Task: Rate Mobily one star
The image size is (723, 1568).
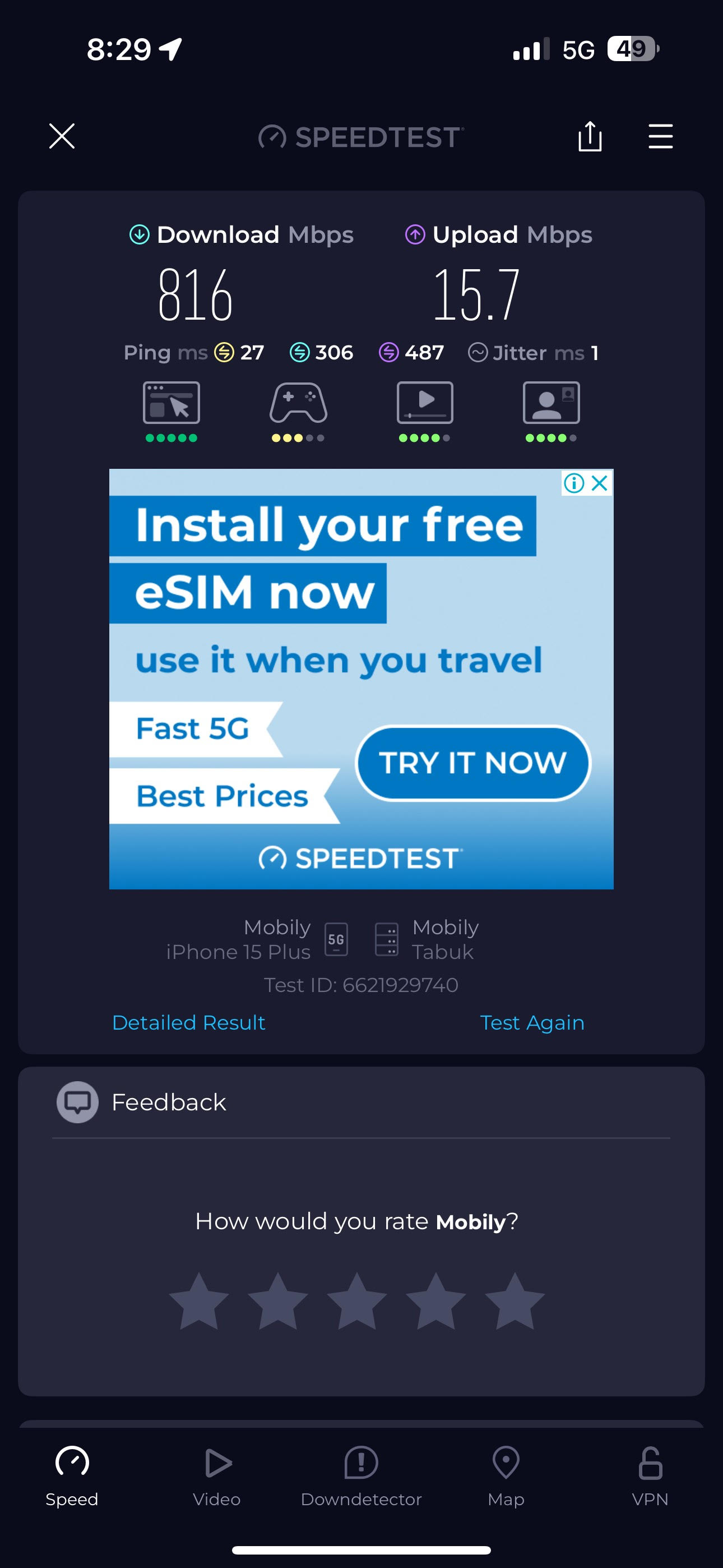Action: pos(199,1301)
